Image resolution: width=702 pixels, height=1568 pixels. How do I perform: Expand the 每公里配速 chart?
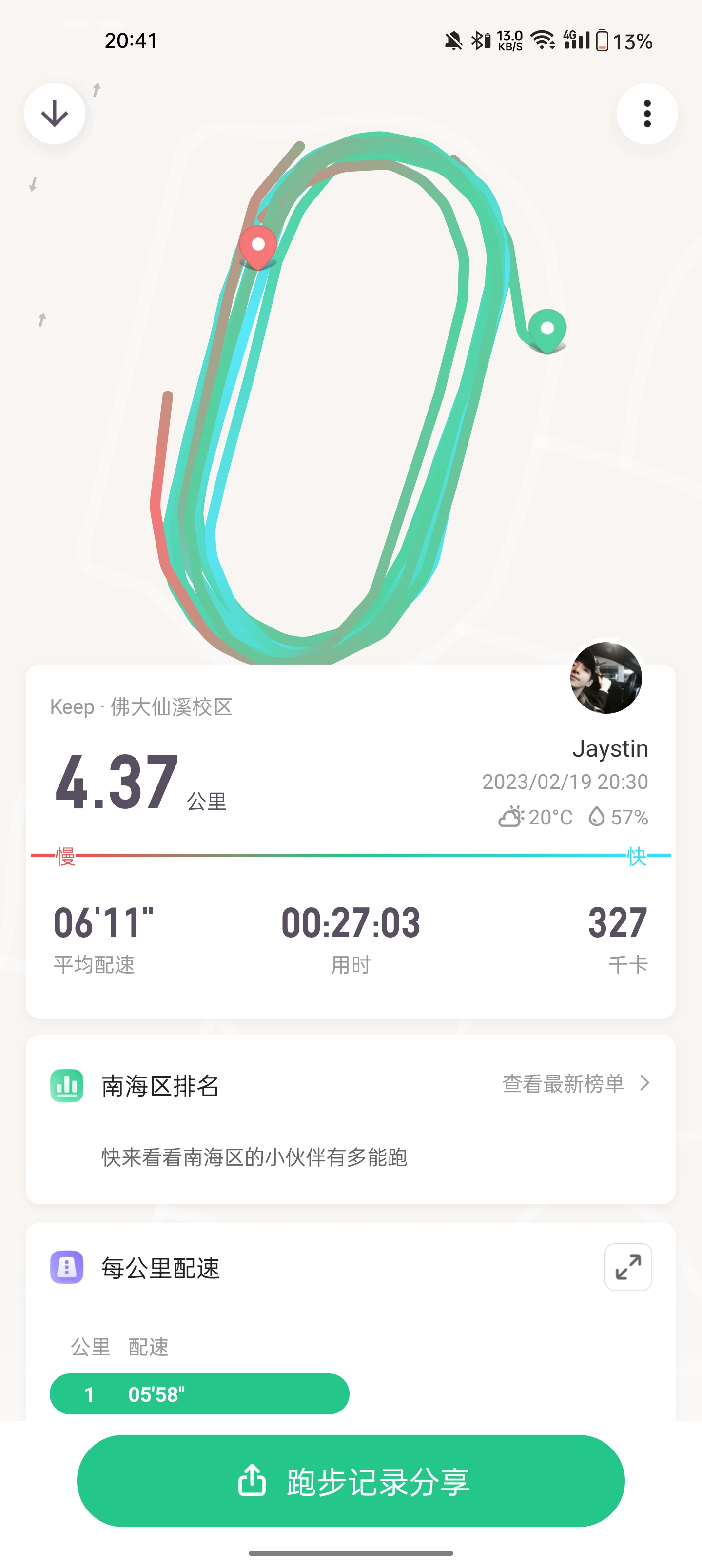pyautogui.click(x=628, y=1267)
